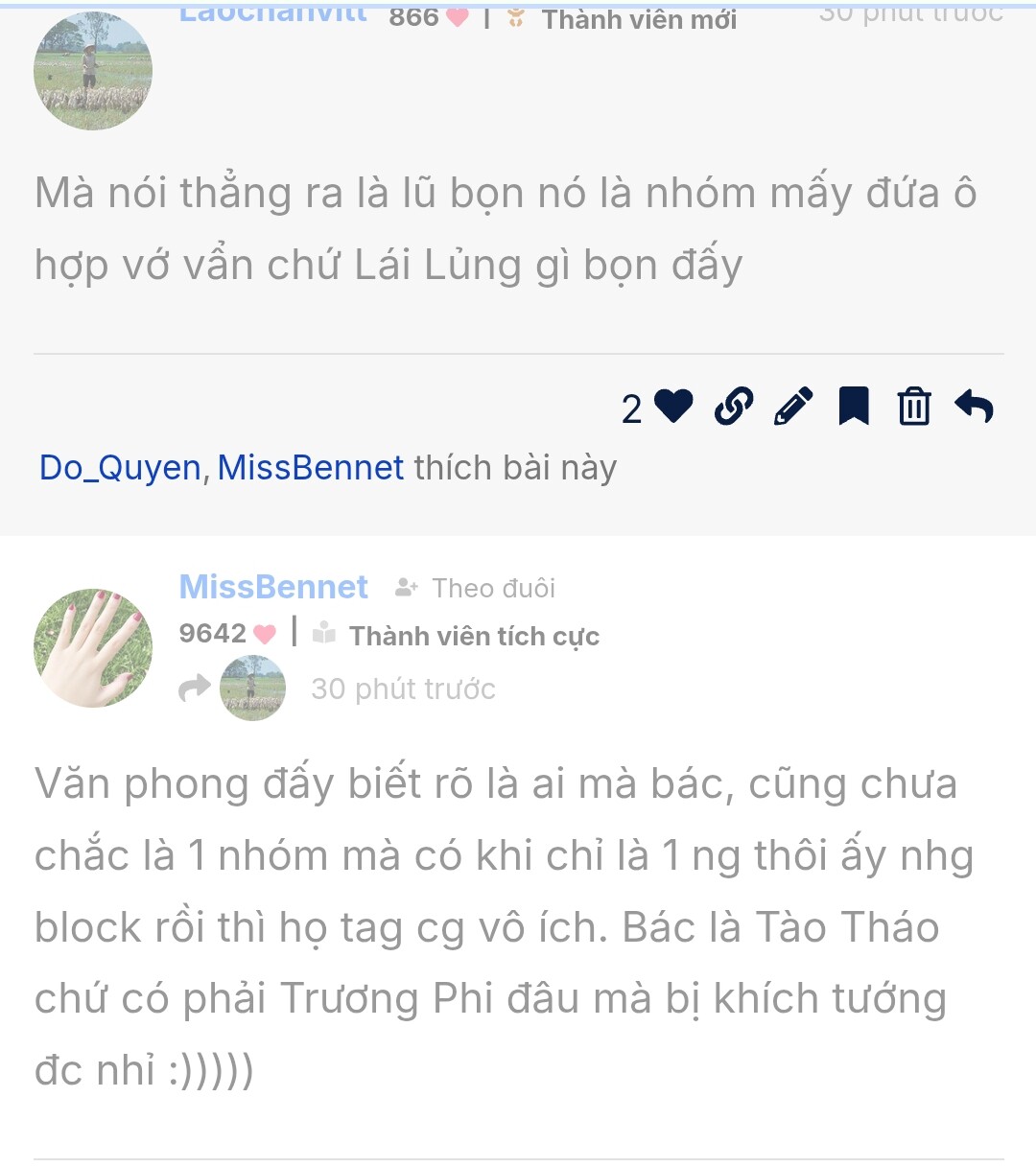Delete the first post via trash icon
This screenshot has width=1036, height=1167.
[x=914, y=407]
